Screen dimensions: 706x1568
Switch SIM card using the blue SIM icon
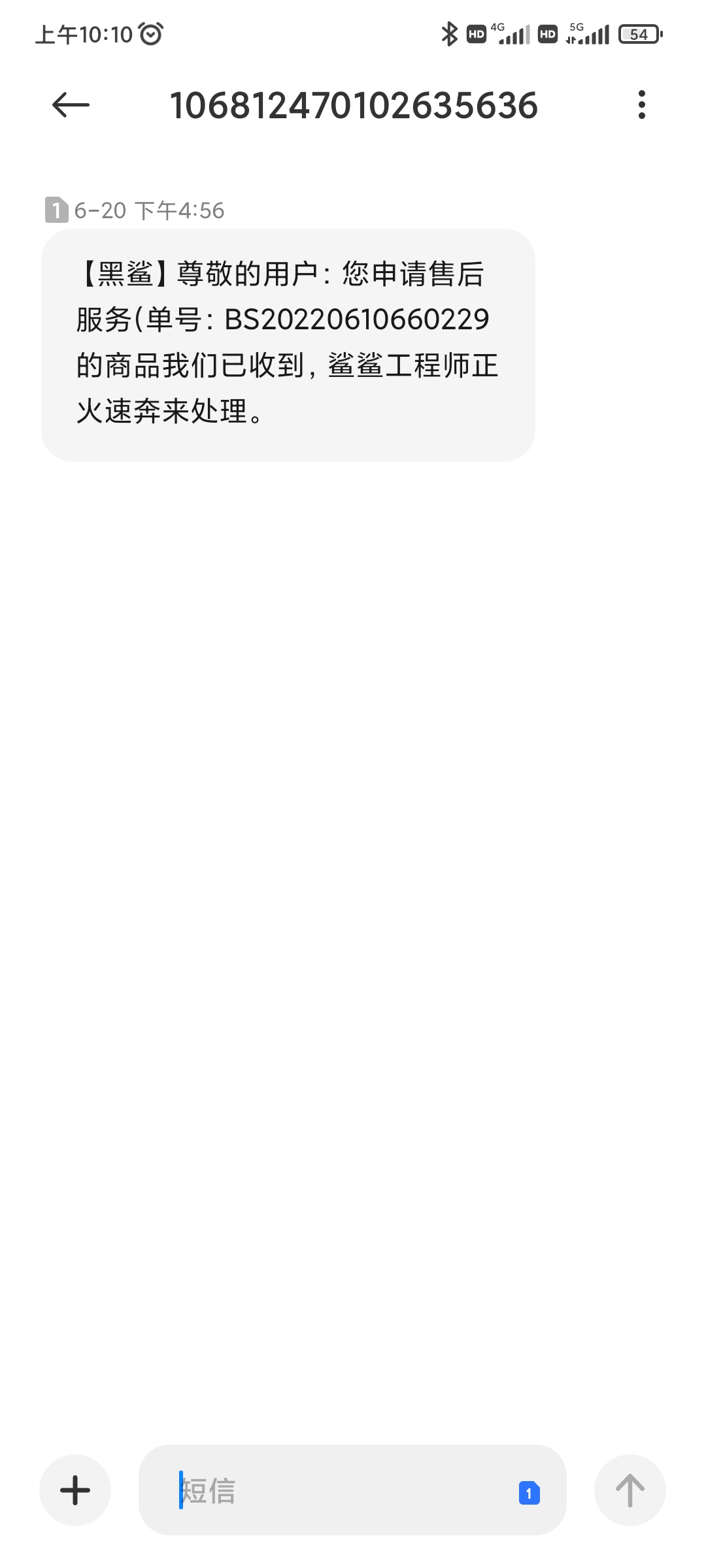tap(529, 1493)
